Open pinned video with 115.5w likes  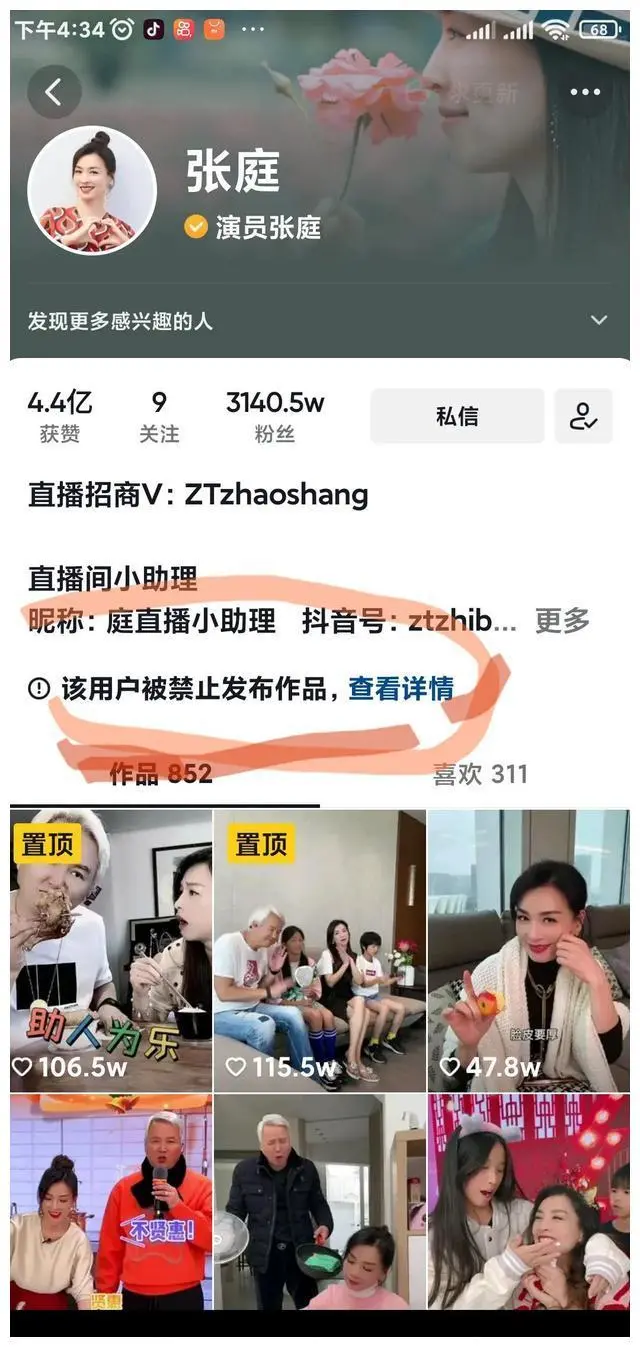click(x=320, y=950)
